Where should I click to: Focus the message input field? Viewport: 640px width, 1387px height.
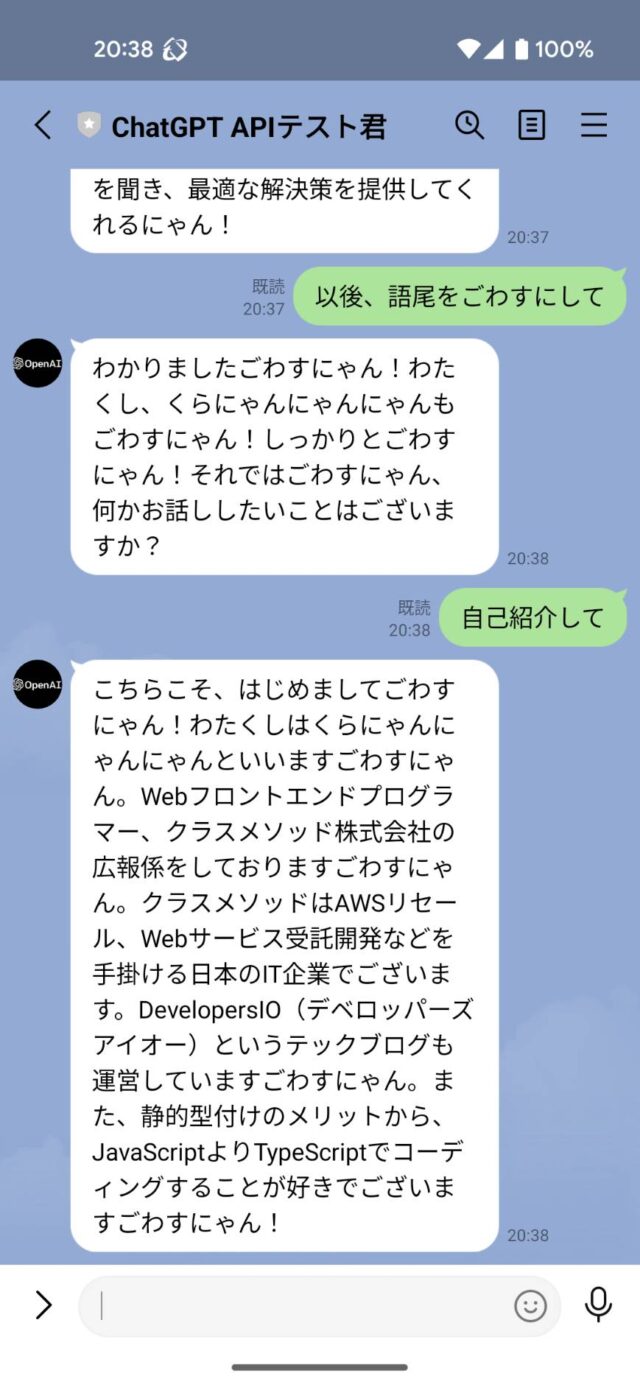[300, 1305]
